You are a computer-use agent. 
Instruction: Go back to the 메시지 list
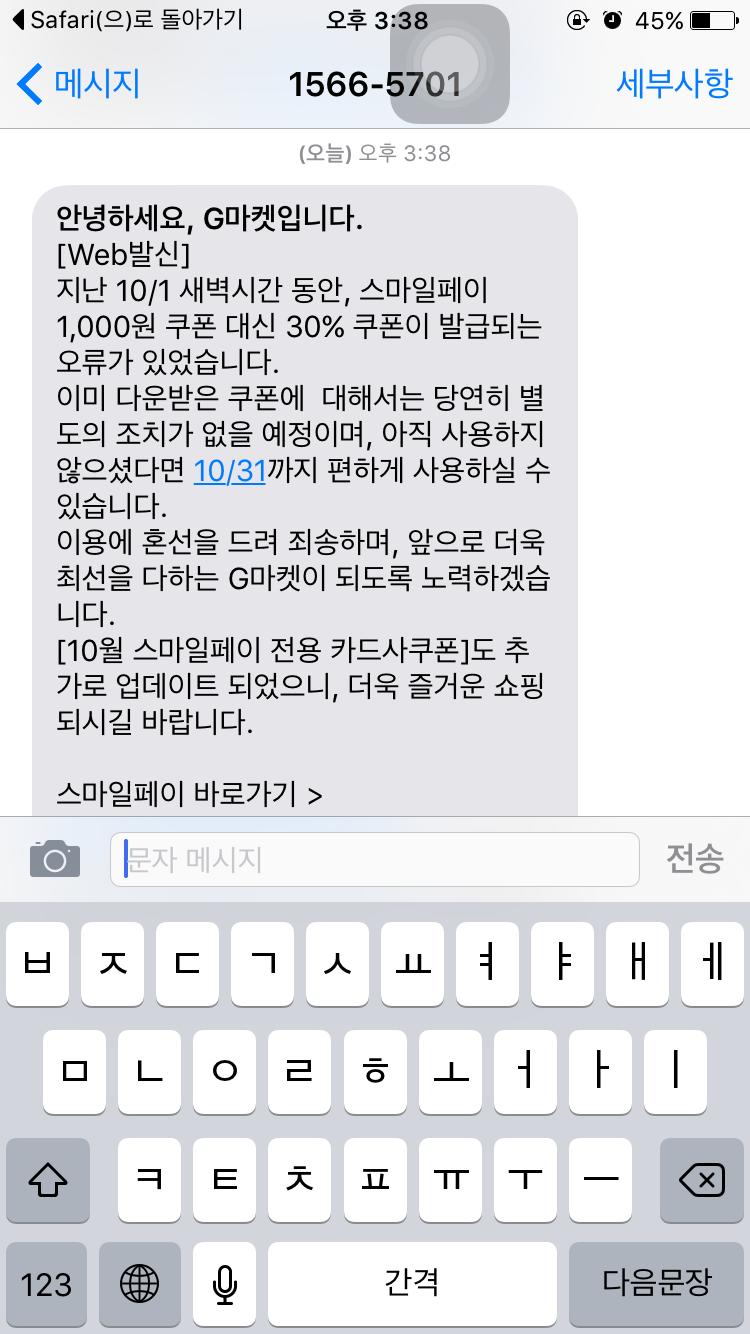(80, 84)
